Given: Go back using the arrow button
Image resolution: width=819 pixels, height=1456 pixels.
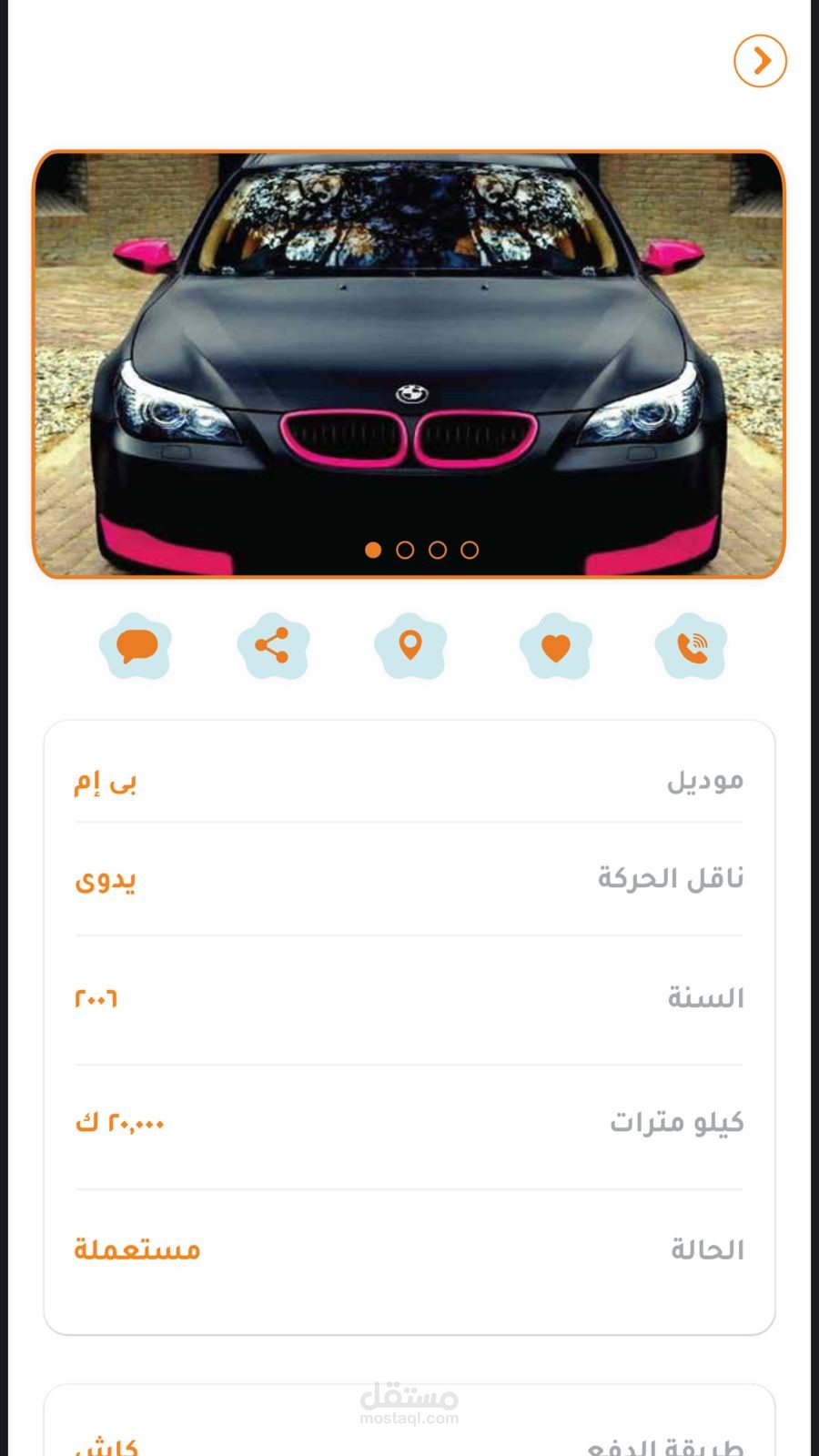Looking at the screenshot, I should [760, 61].
